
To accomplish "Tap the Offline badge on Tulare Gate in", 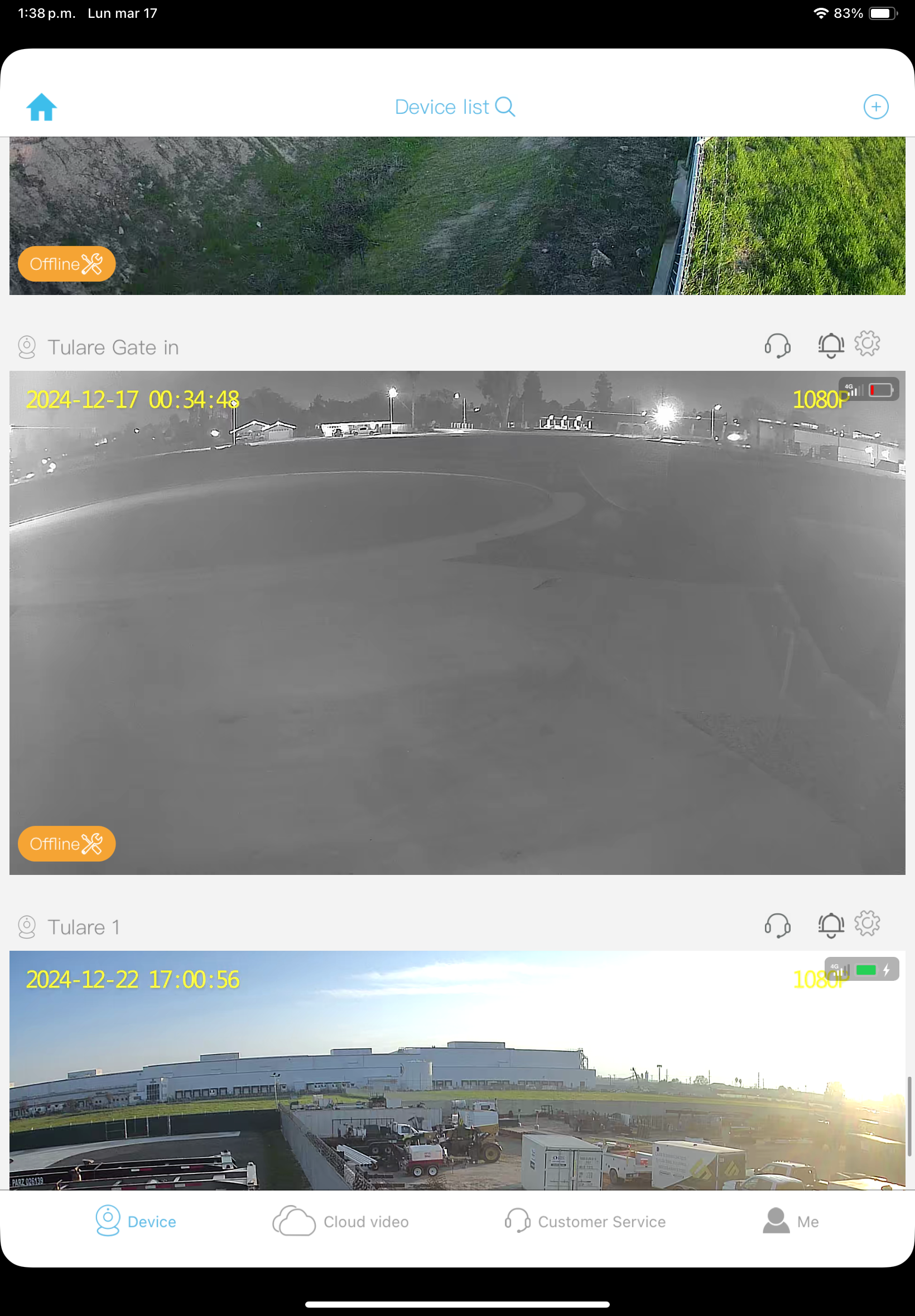I will click(x=66, y=843).
